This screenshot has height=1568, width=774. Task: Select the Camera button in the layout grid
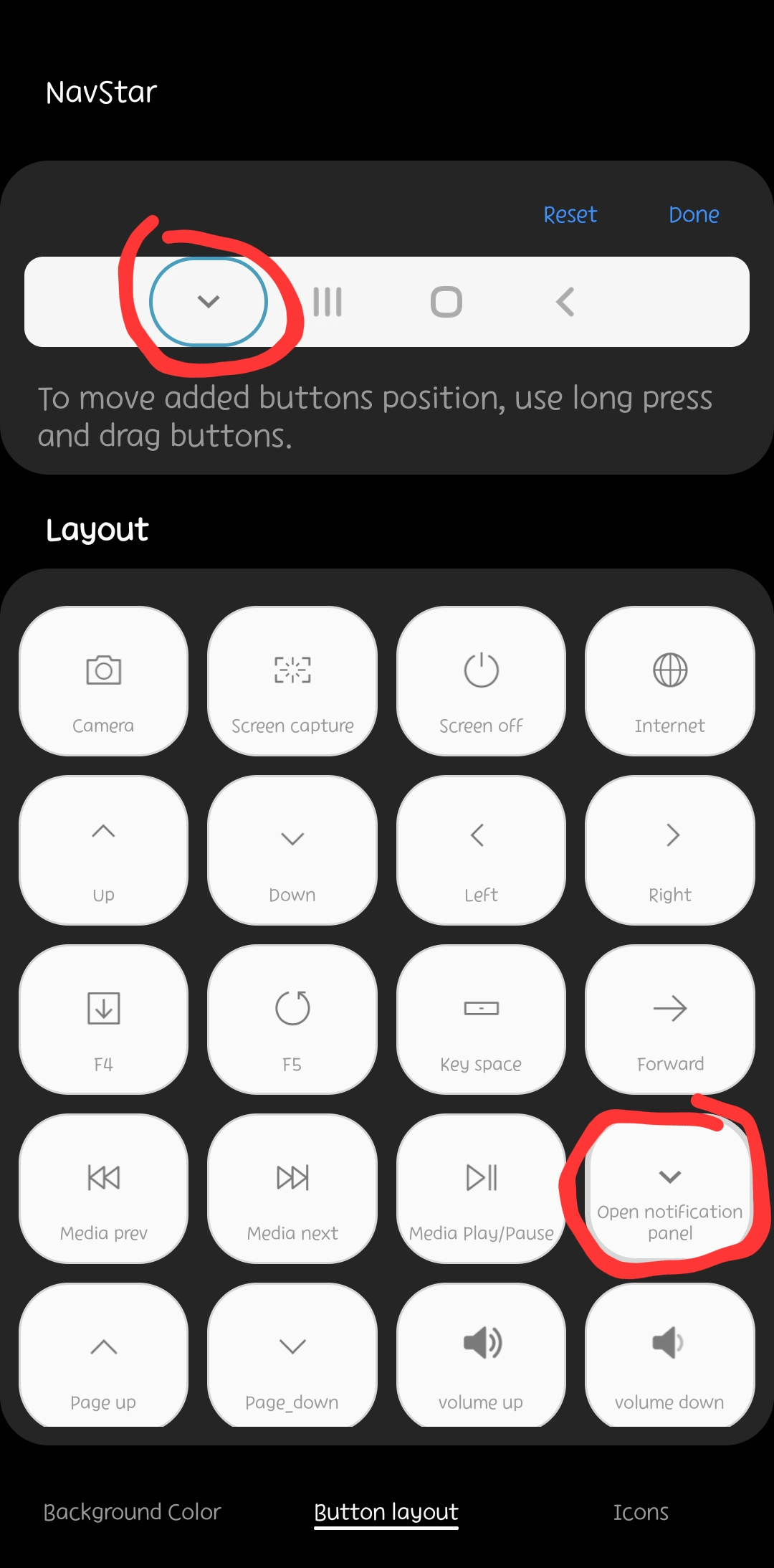[x=103, y=680]
